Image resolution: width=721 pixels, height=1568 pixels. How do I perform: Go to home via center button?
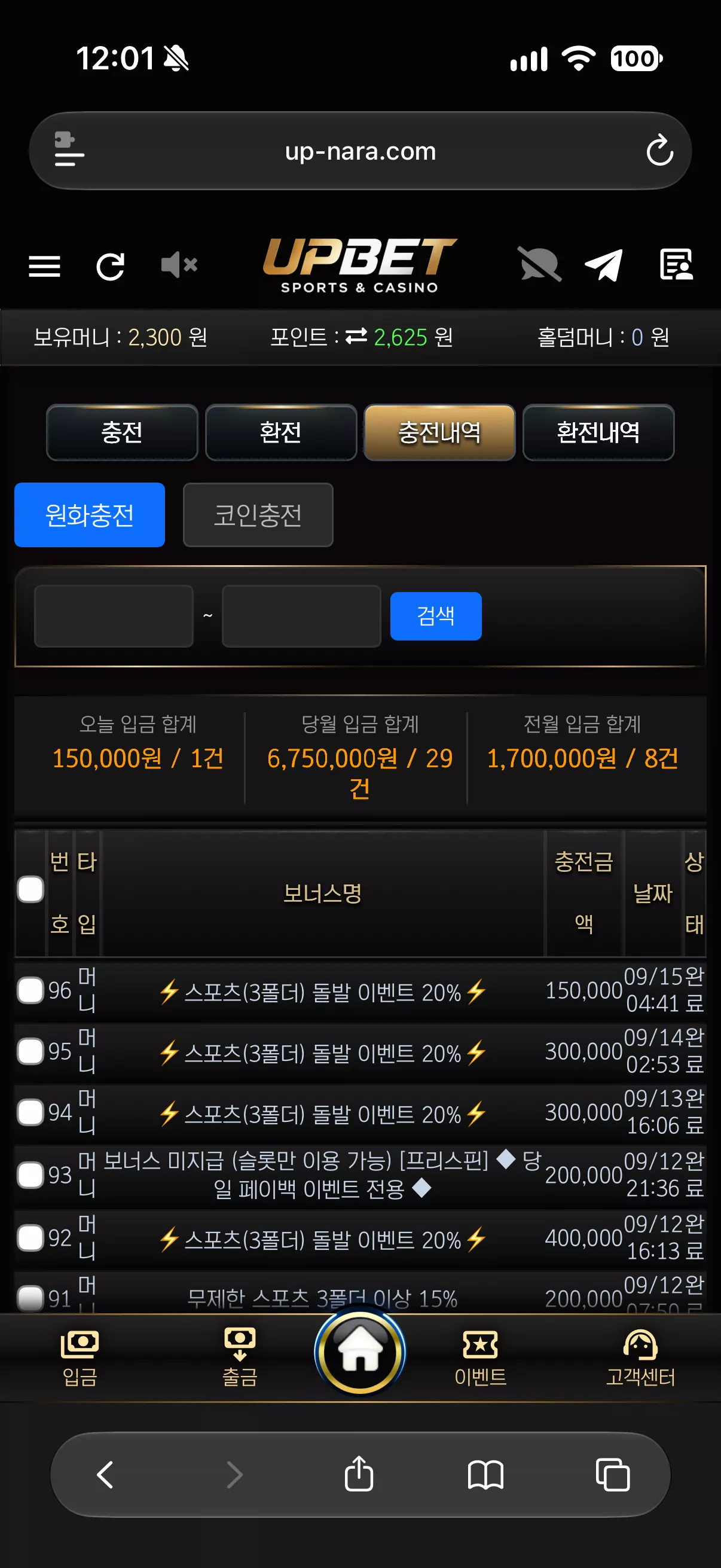(x=360, y=1352)
